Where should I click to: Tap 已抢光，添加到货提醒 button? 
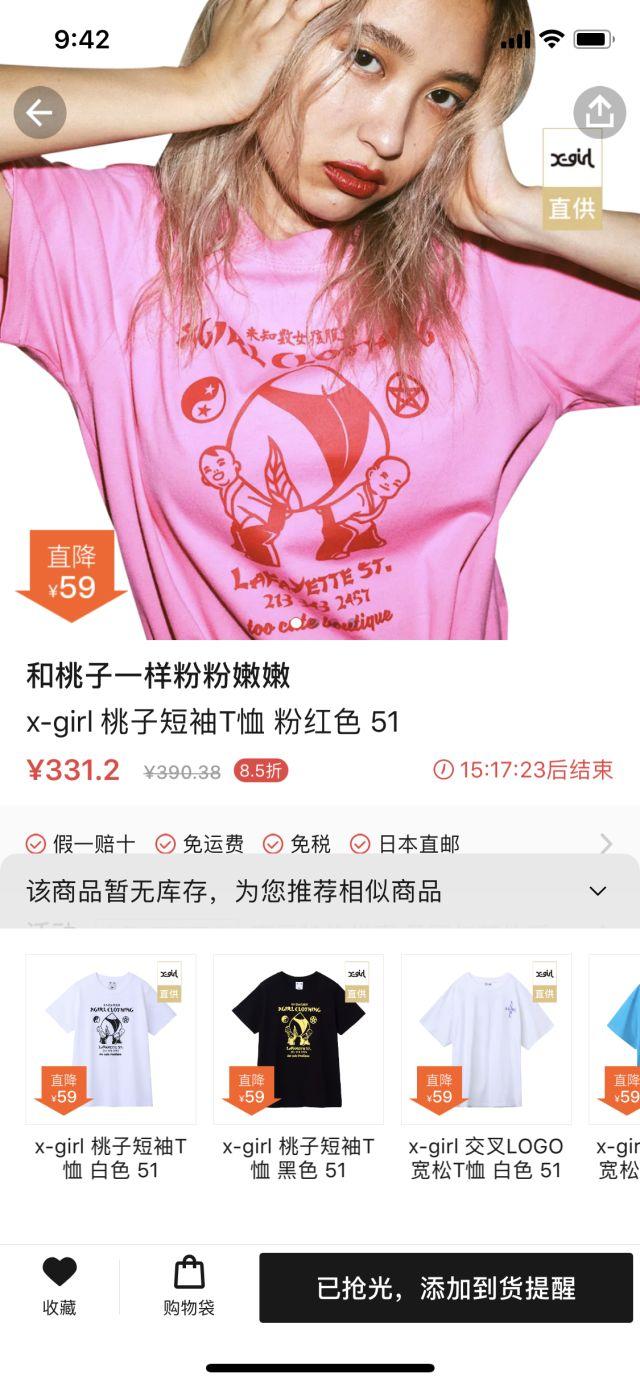[446, 1288]
